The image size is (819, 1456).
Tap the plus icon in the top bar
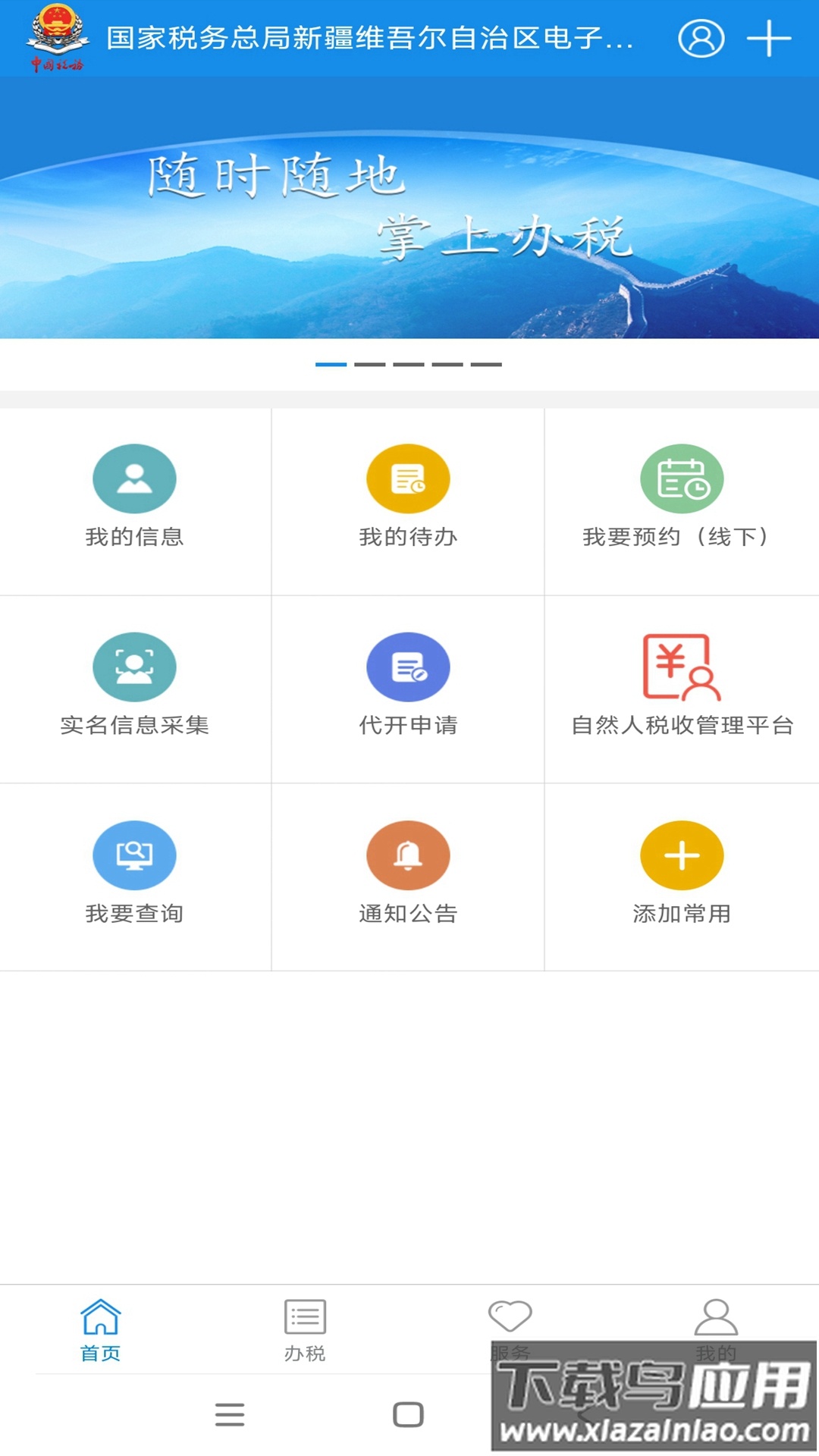coord(768,39)
